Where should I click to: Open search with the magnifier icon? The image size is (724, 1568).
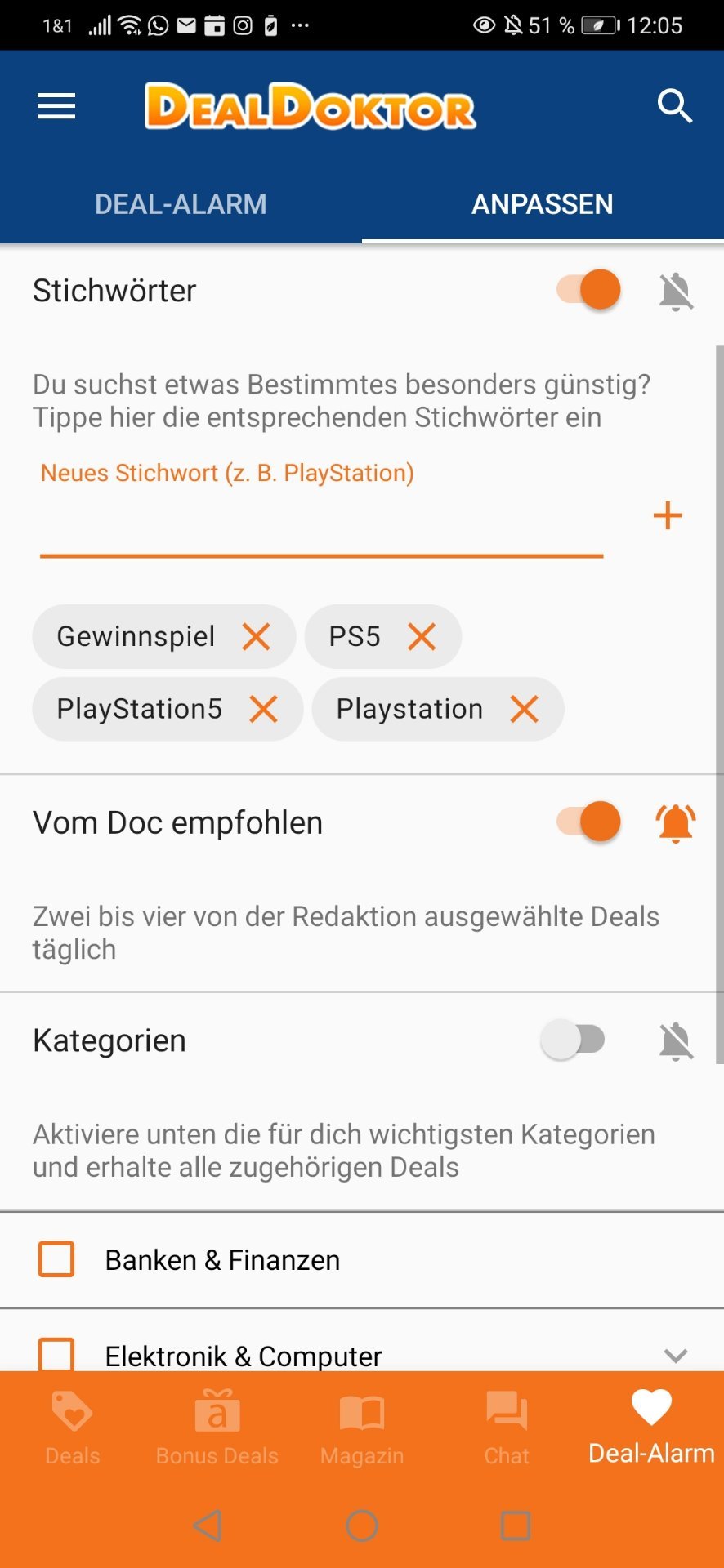(675, 106)
